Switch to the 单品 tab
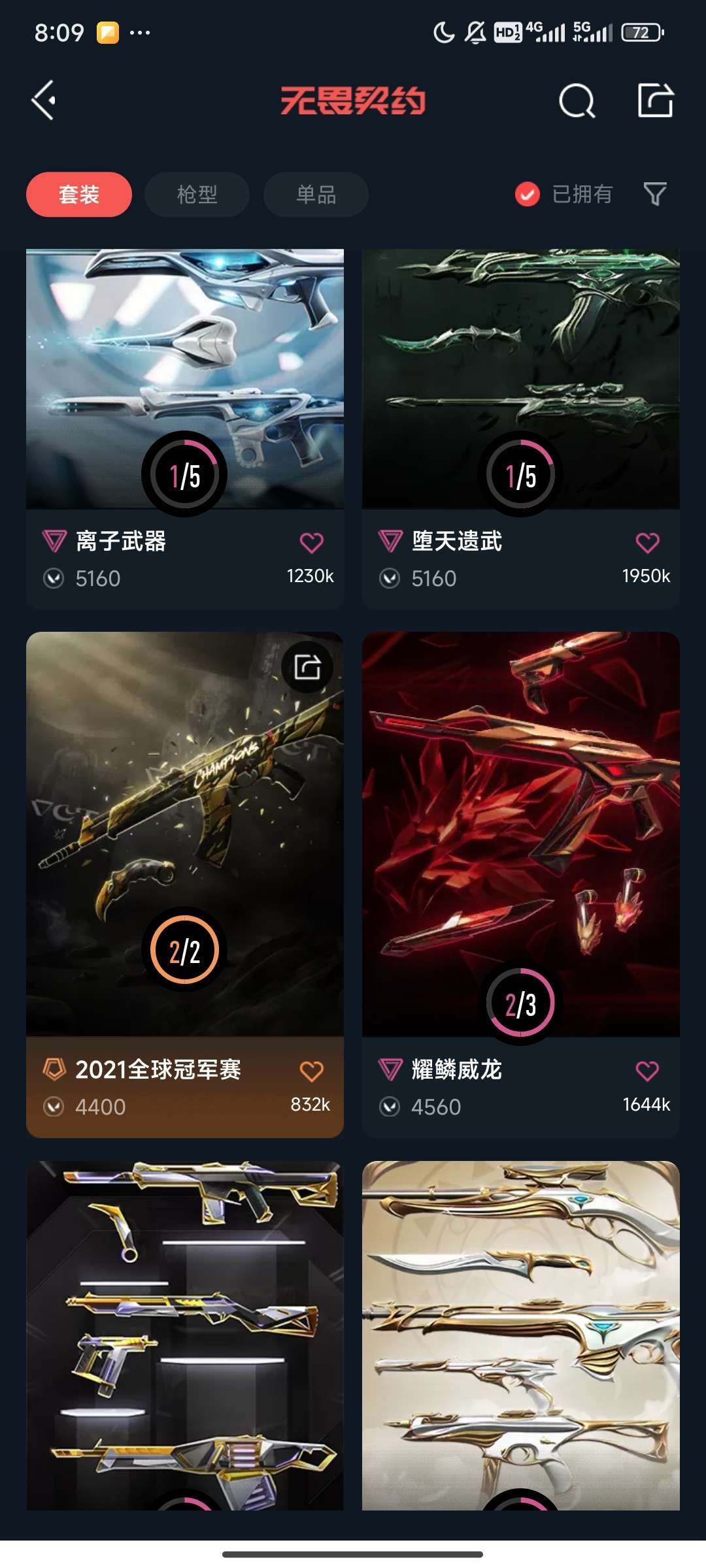The height and width of the screenshot is (1568, 706). [x=316, y=194]
